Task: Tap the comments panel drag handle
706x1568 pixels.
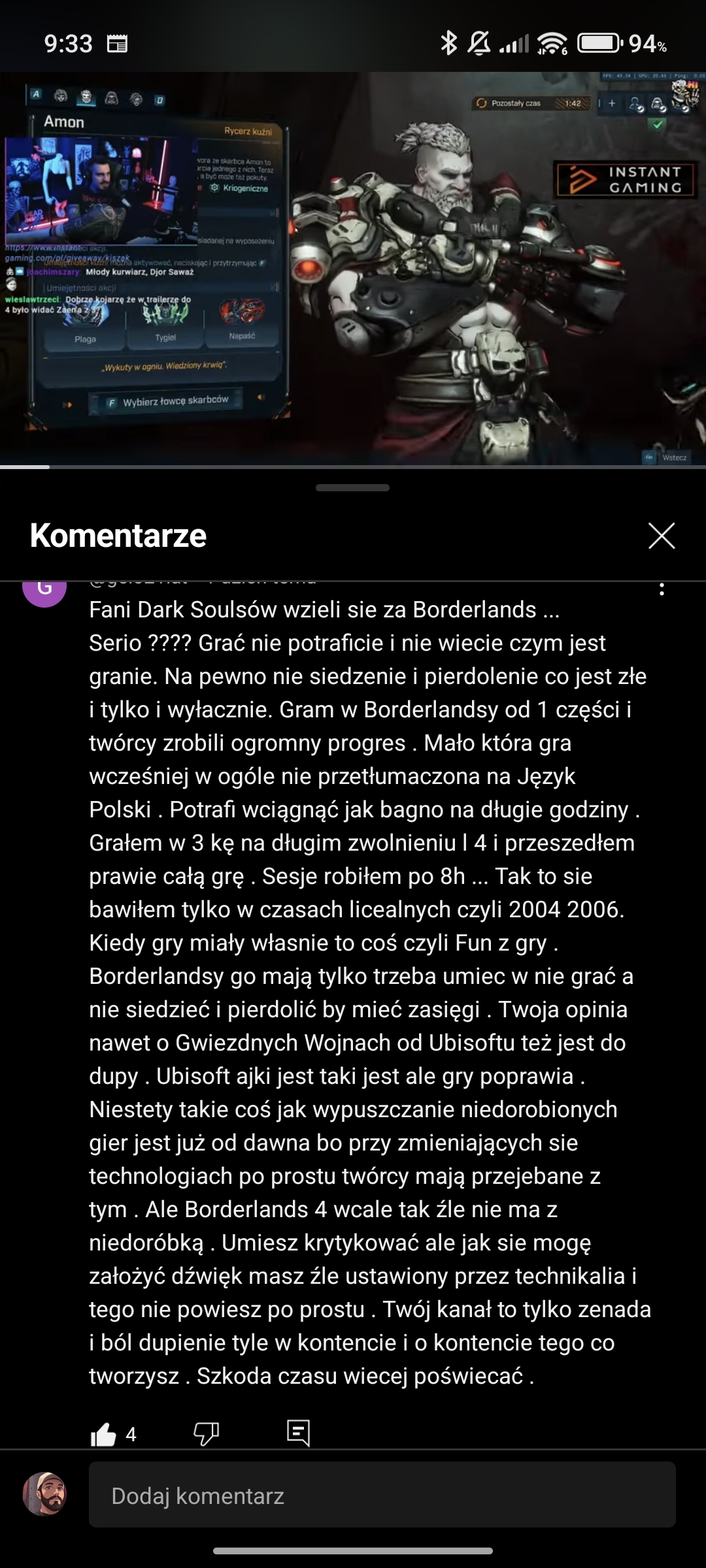Action: 352,487
